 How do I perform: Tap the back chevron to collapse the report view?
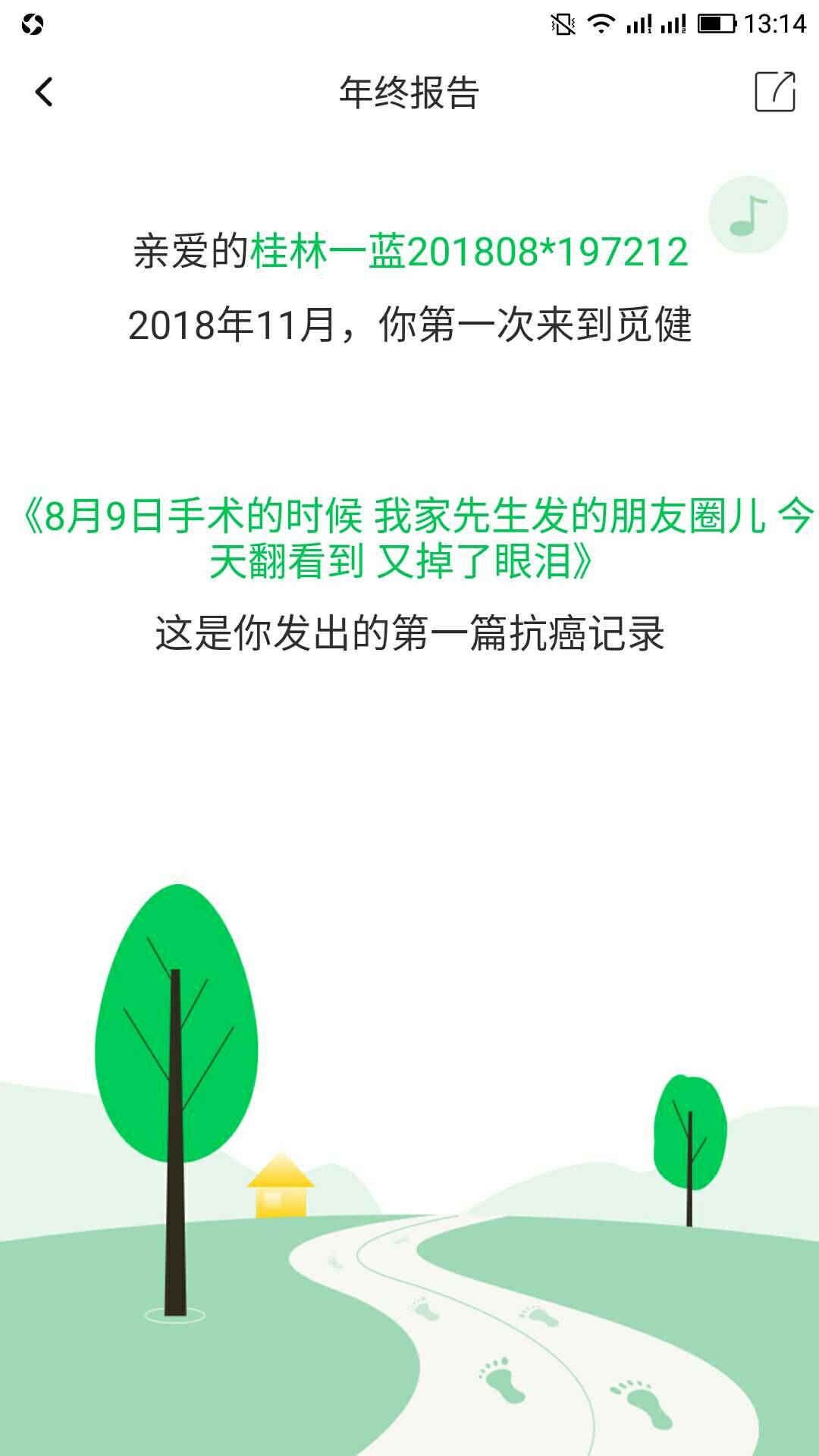(x=43, y=93)
